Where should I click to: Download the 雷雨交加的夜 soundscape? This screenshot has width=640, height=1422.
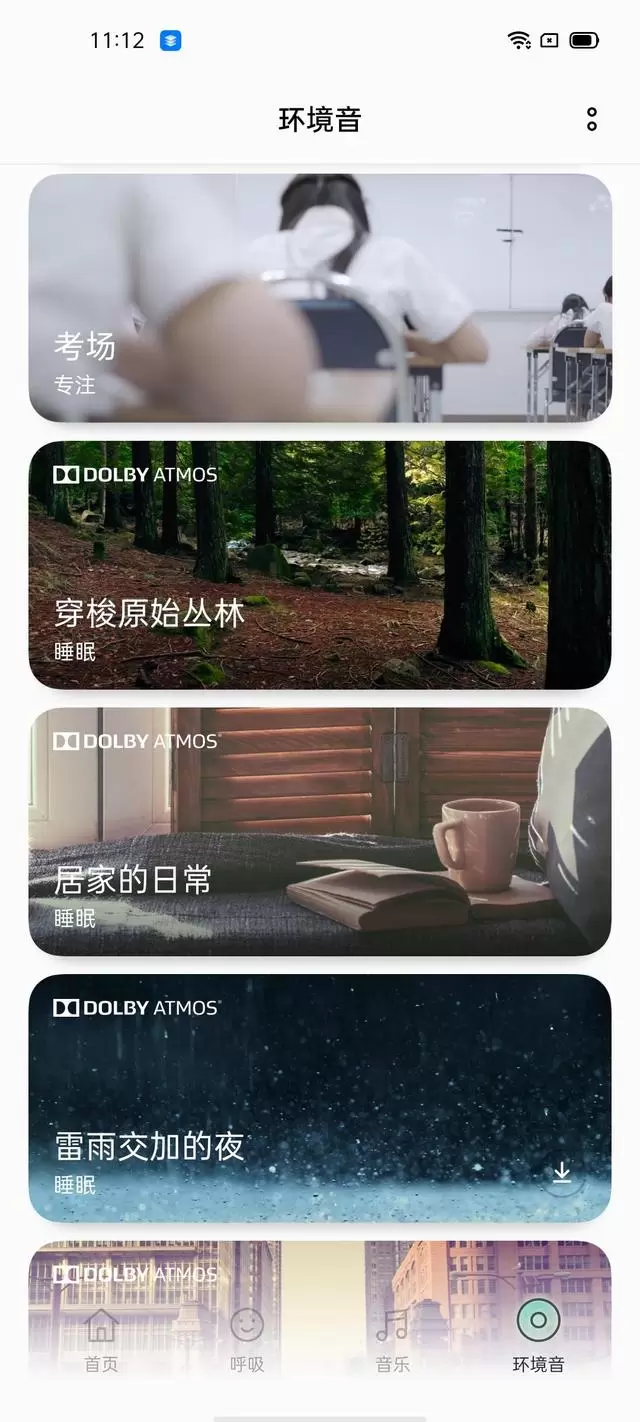(562, 1172)
